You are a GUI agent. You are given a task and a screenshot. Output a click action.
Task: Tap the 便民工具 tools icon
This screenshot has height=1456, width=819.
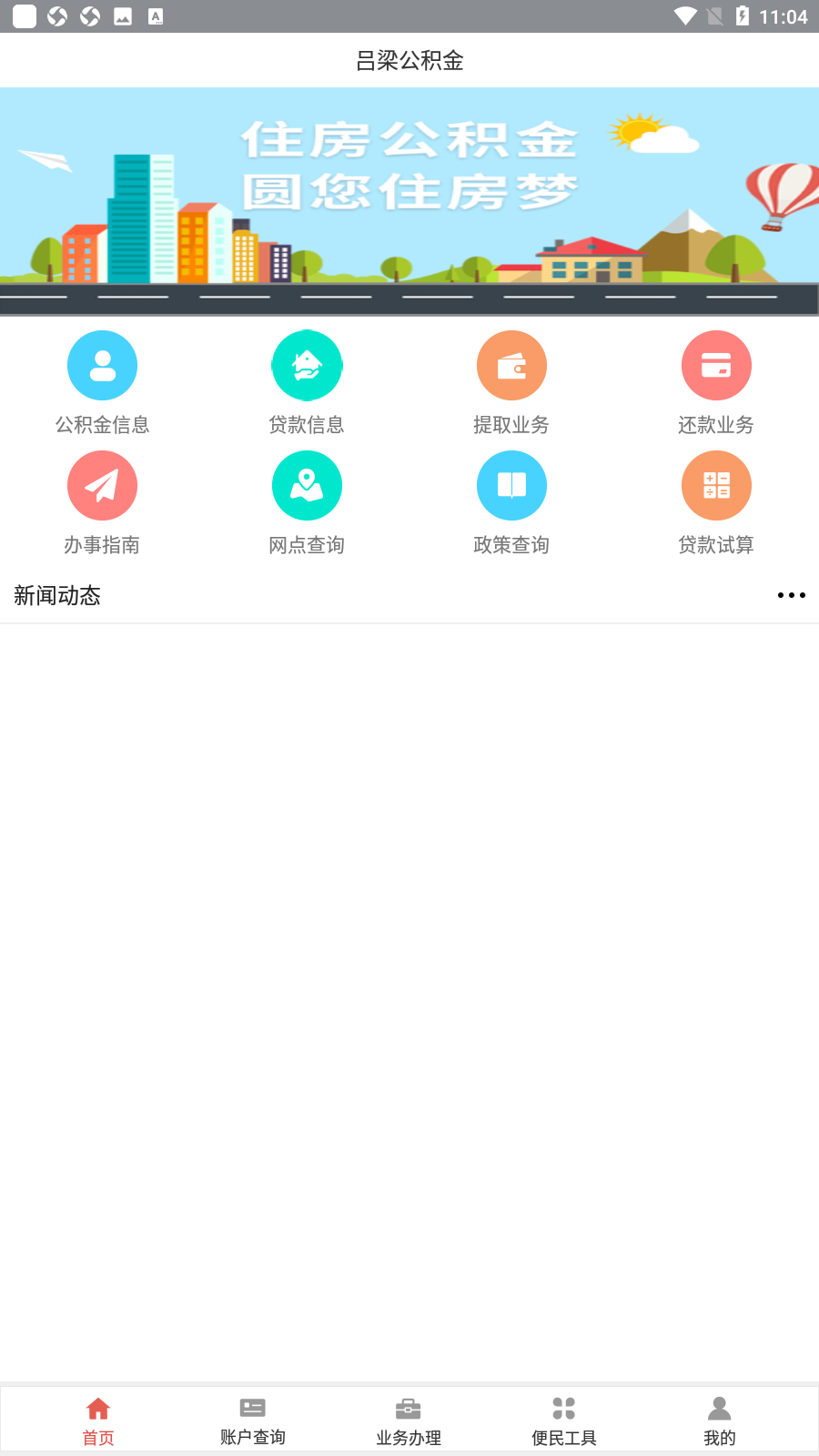point(563,1408)
